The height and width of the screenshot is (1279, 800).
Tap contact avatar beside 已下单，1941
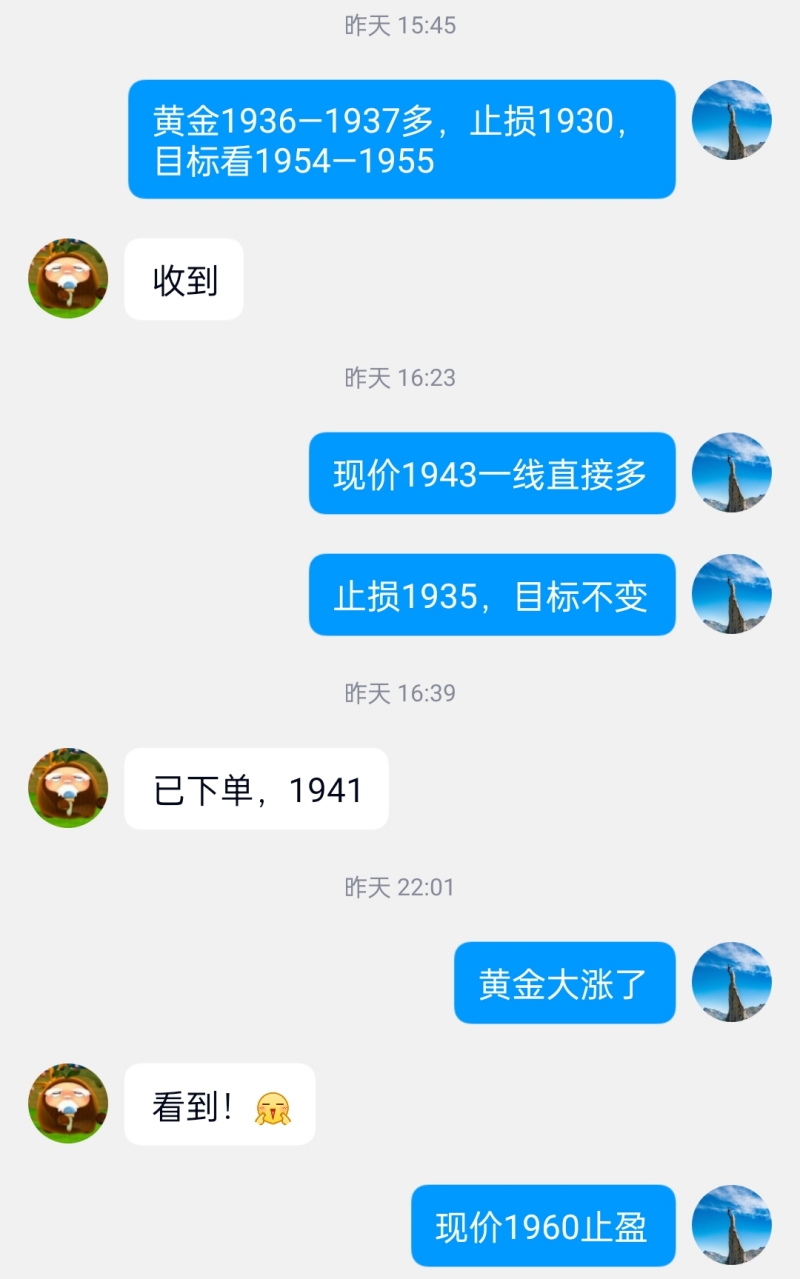pyautogui.click(x=68, y=788)
